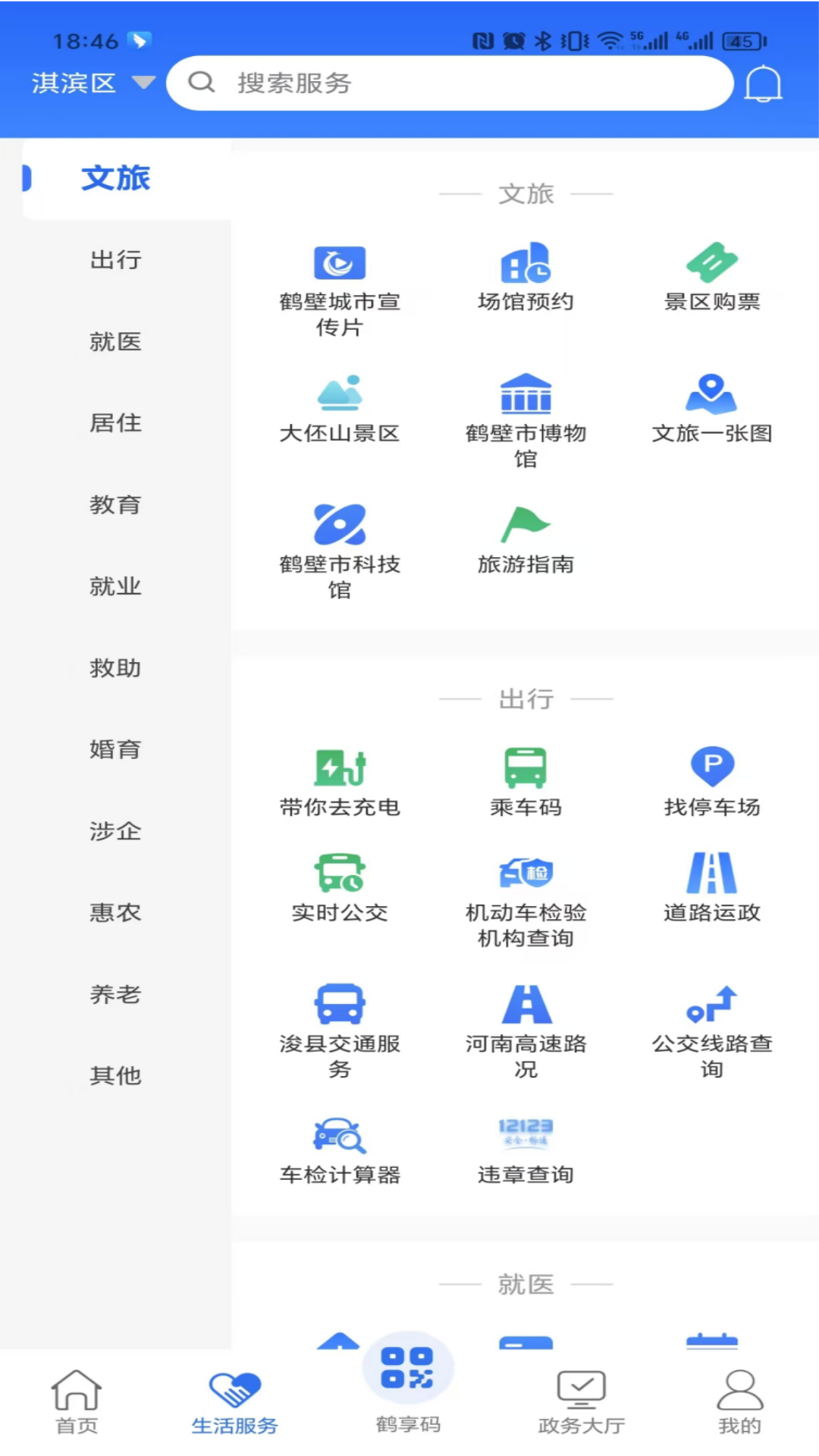The width and height of the screenshot is (819, 1456).
Task: Open the 车检计算器 vehicle inspection calculator
Action: 339,1149
